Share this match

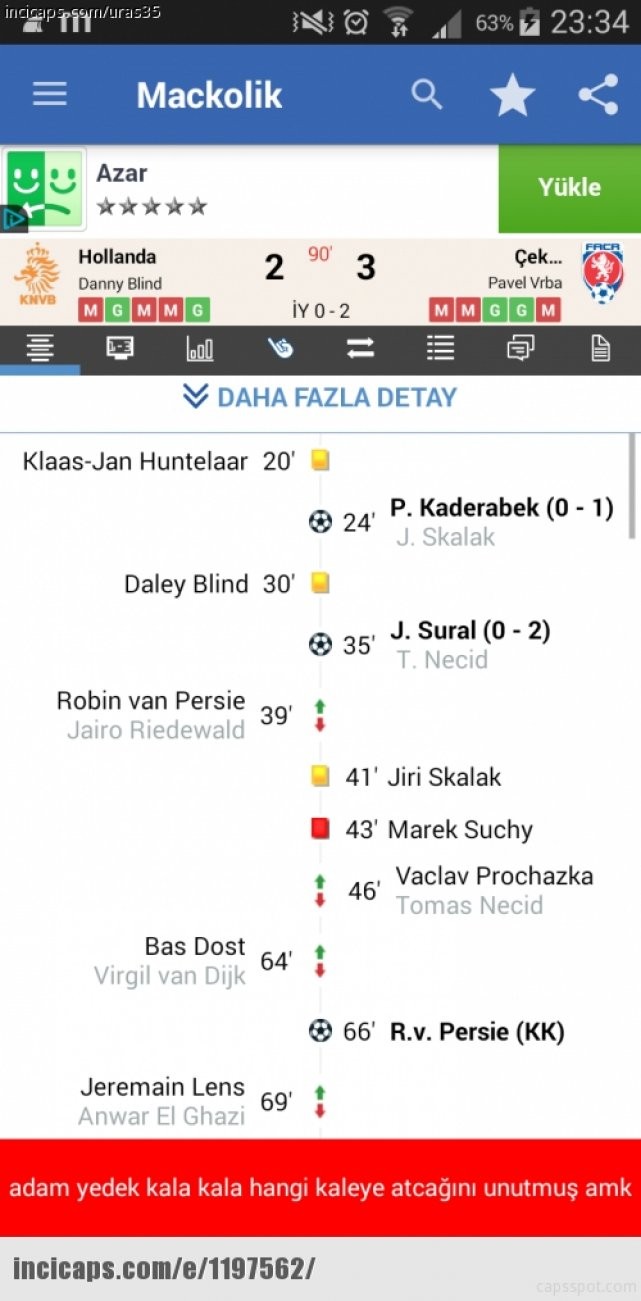click(598, 95)
